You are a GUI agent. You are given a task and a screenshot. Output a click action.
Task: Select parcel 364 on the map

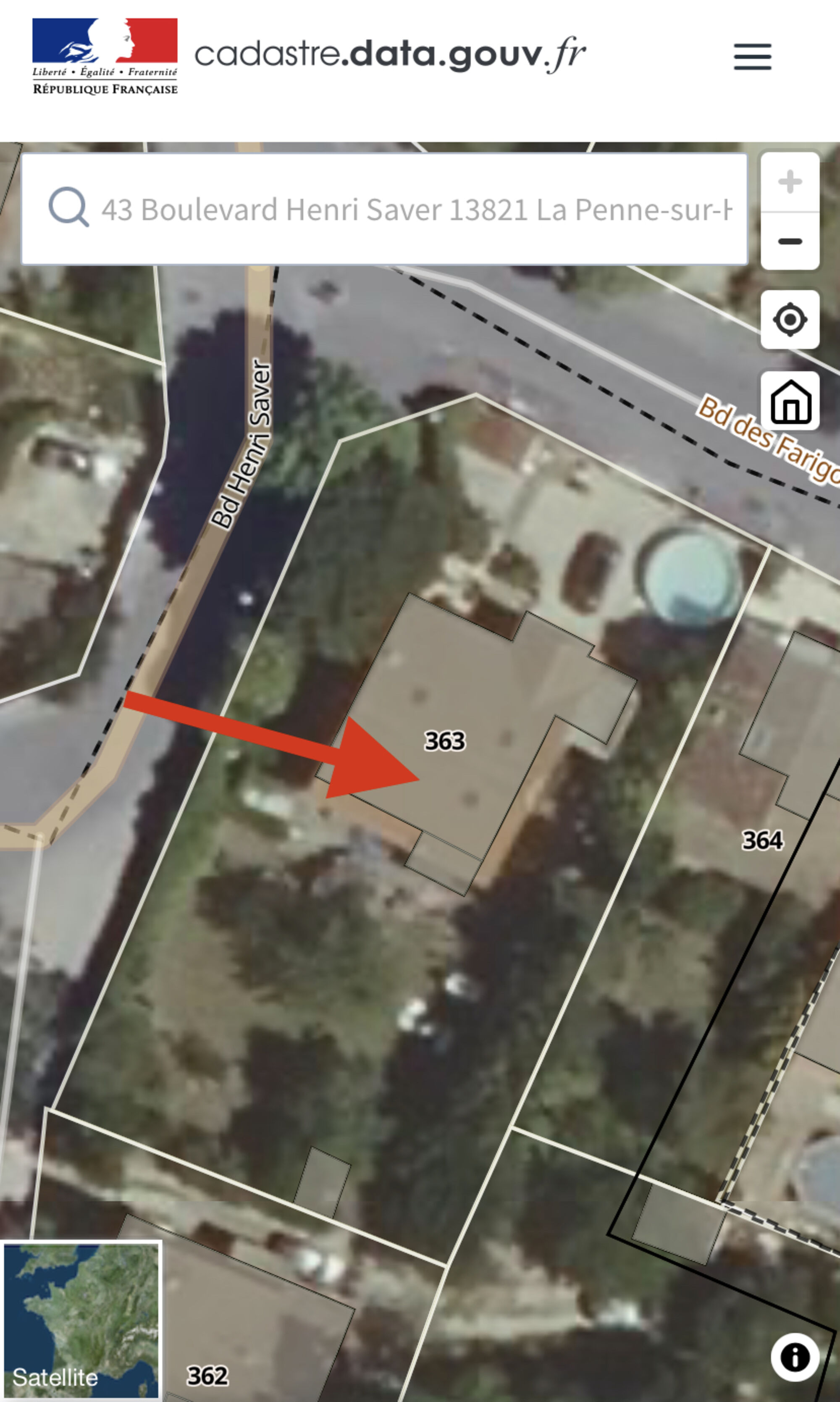tap(762, 840)
